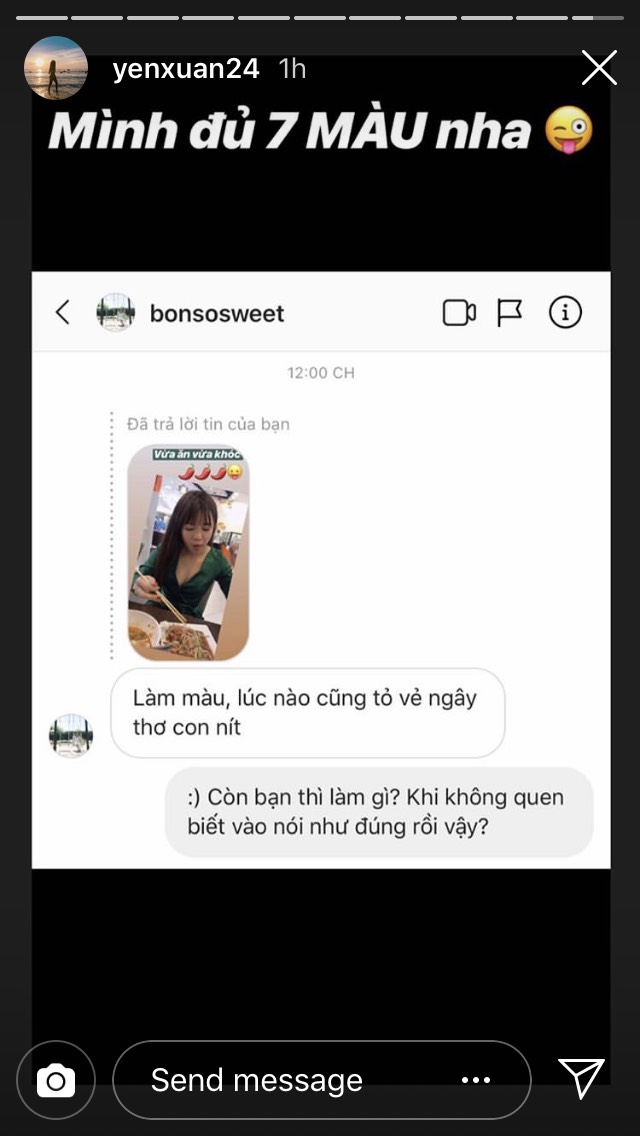This screenshot has width=640, height=1136.
Task: Open the three-dot story options
Action: point(476,1080)
